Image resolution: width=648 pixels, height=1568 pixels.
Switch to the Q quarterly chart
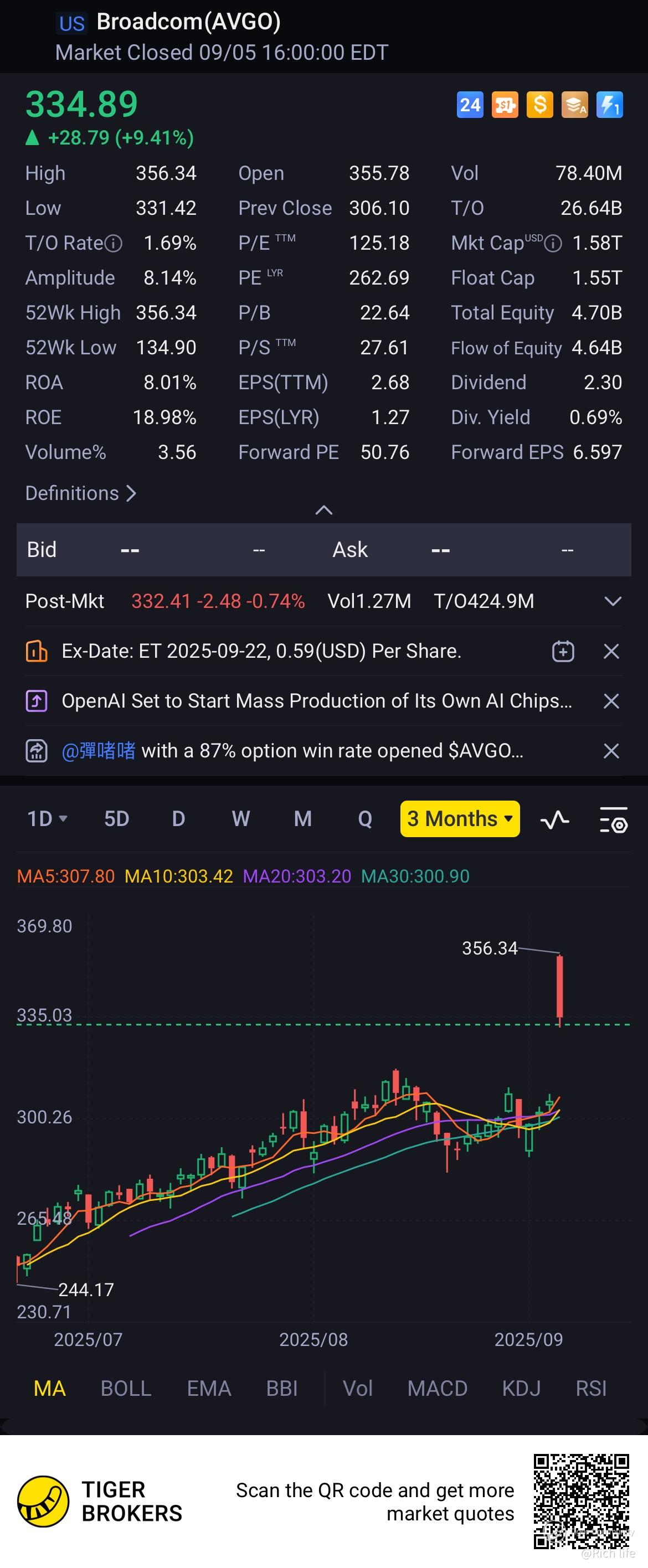[365, 819]
